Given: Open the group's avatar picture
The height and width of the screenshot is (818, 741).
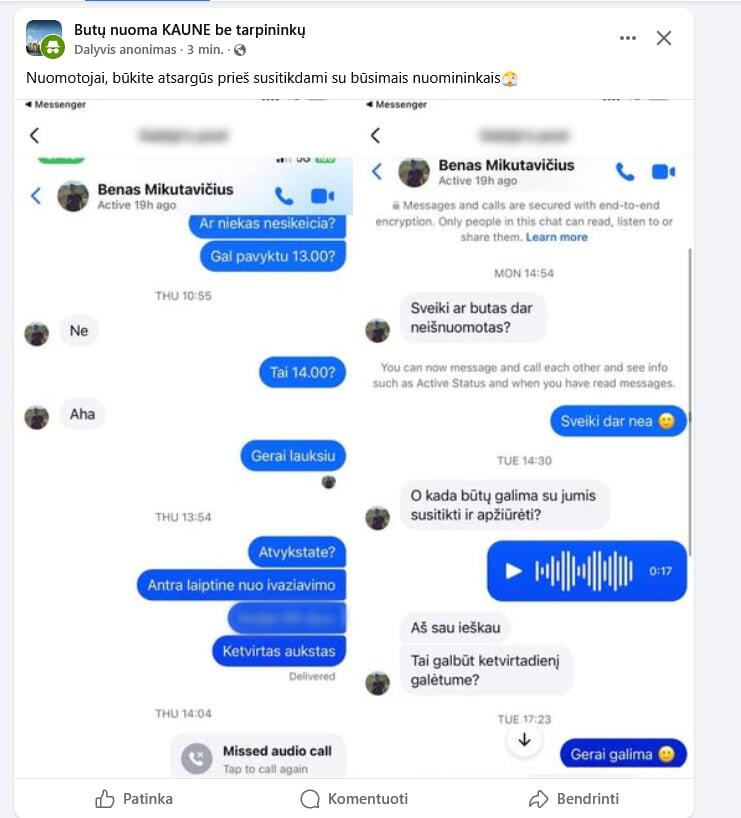Looking at the screenshot, I should [44, 38].
